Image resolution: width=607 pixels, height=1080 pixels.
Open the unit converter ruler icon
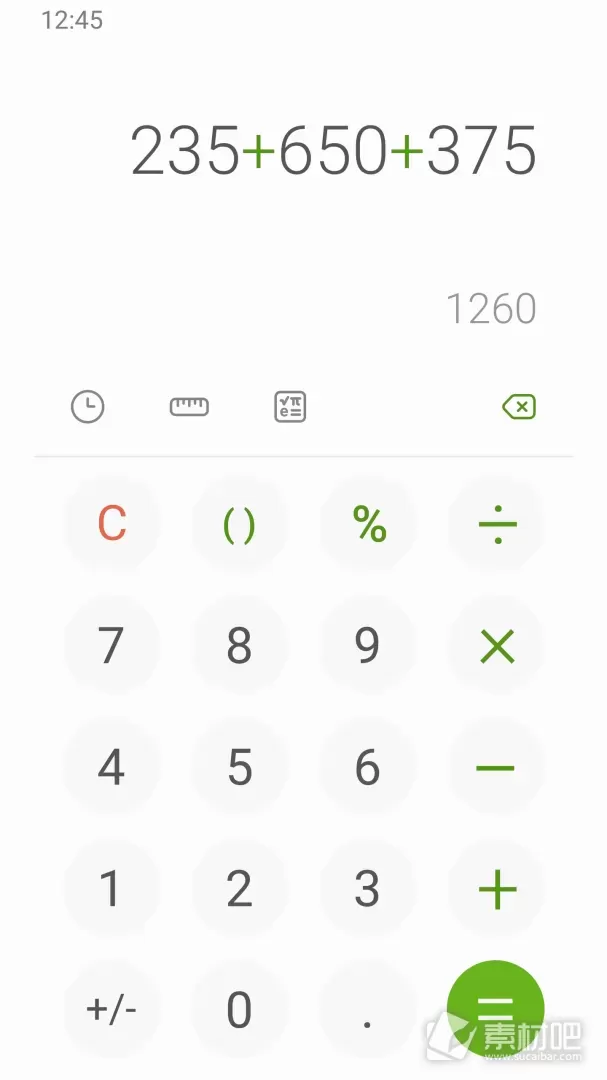[x=189, y=406]
